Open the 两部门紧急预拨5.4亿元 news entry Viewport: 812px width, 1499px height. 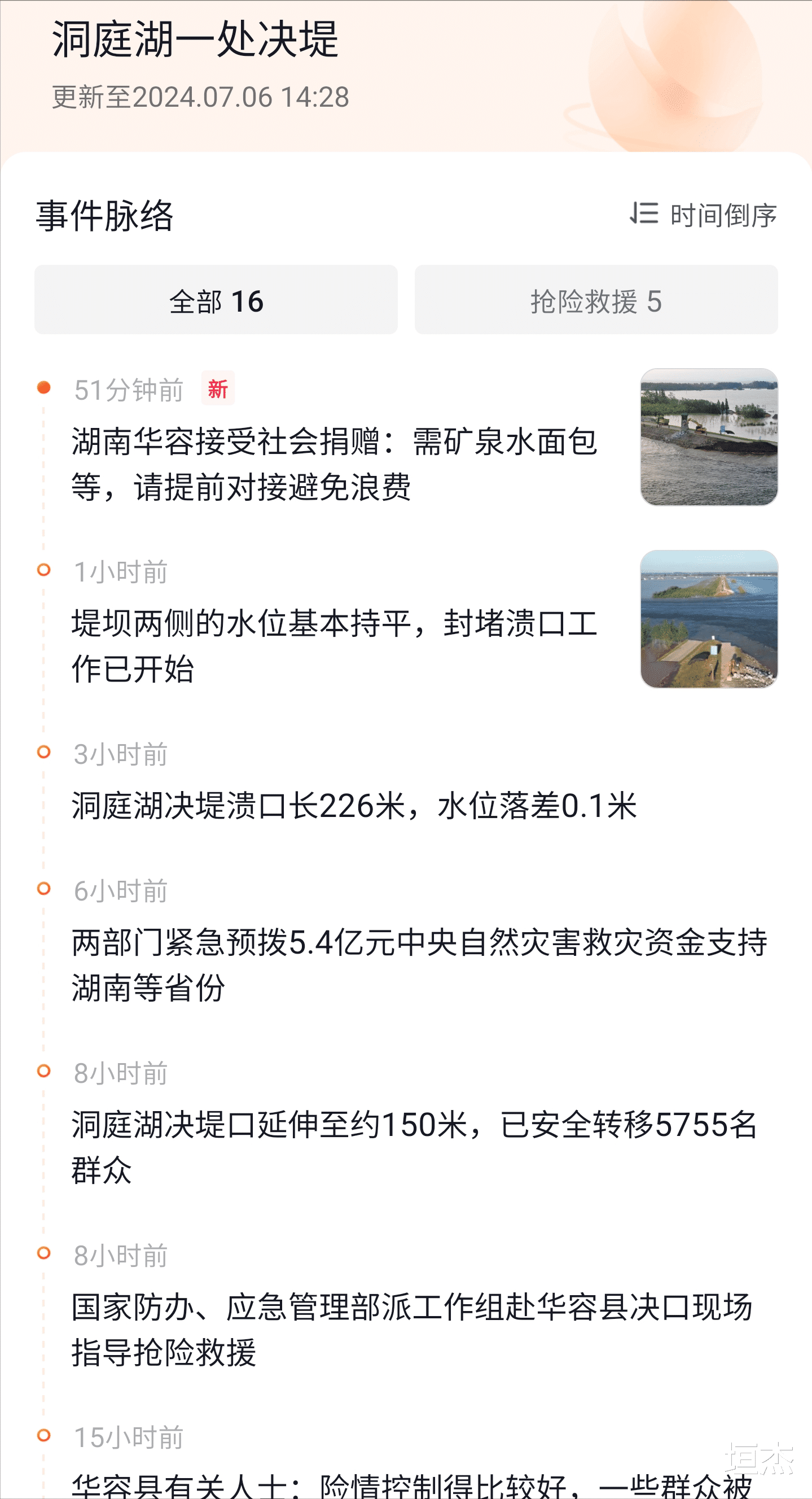tap(419, 965)
